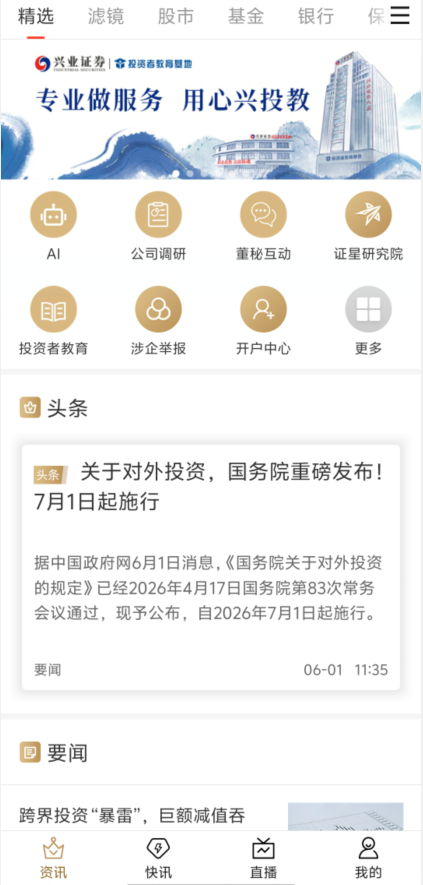Open 董秘互动 shortcut
Image resolution: width=423 pixels, height=885 pixels.
pos(264,226)
